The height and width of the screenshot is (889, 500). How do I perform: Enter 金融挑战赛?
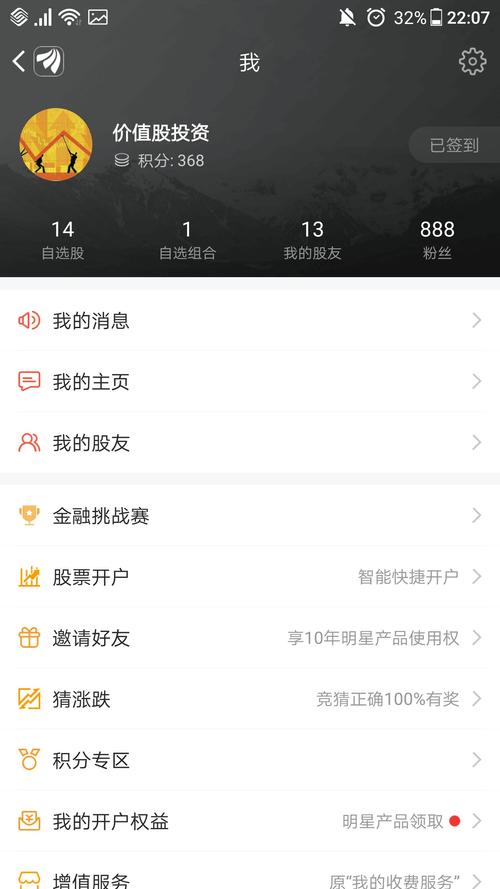tap(250, 515)
